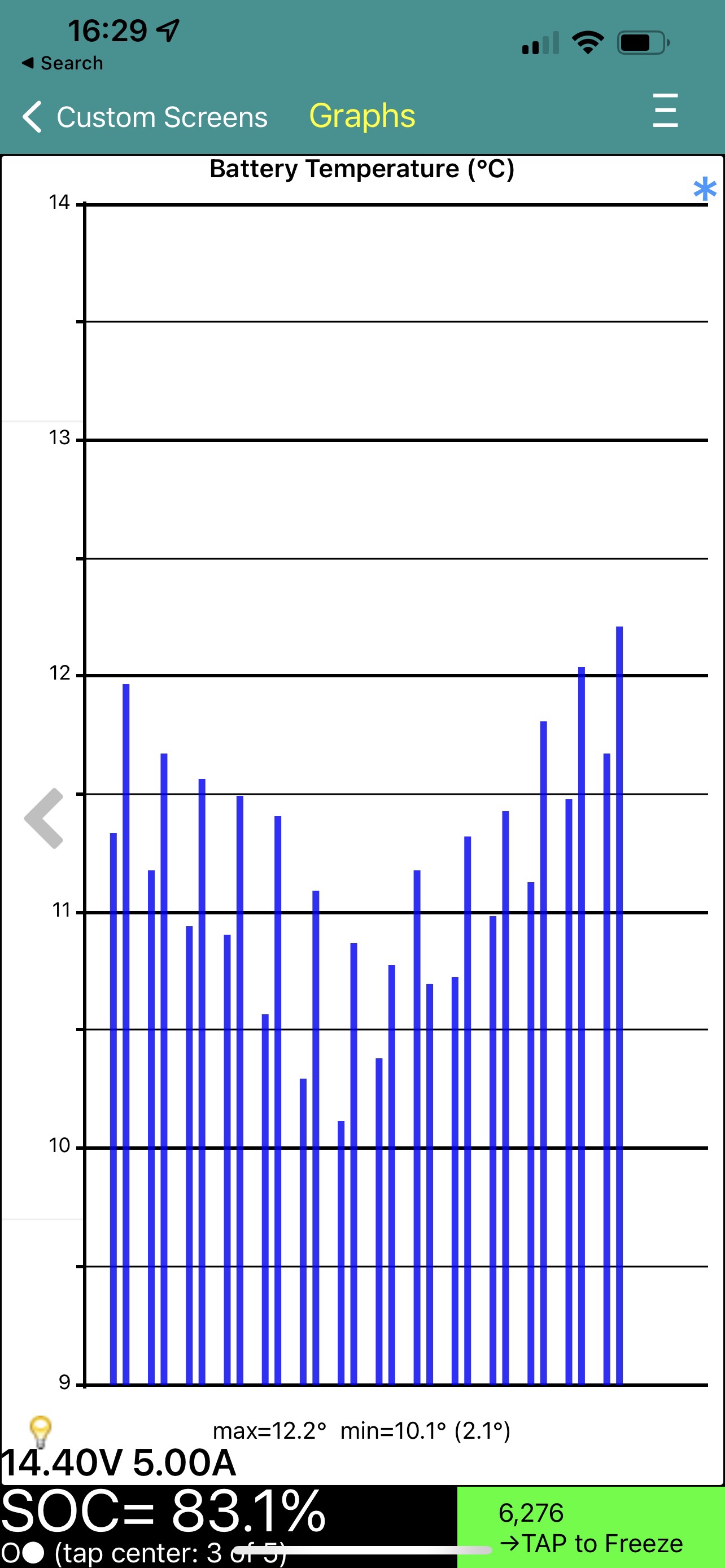Return to Search via status bar link
Viewport: 725px width, 1568px height.
[x=63, y=63]
